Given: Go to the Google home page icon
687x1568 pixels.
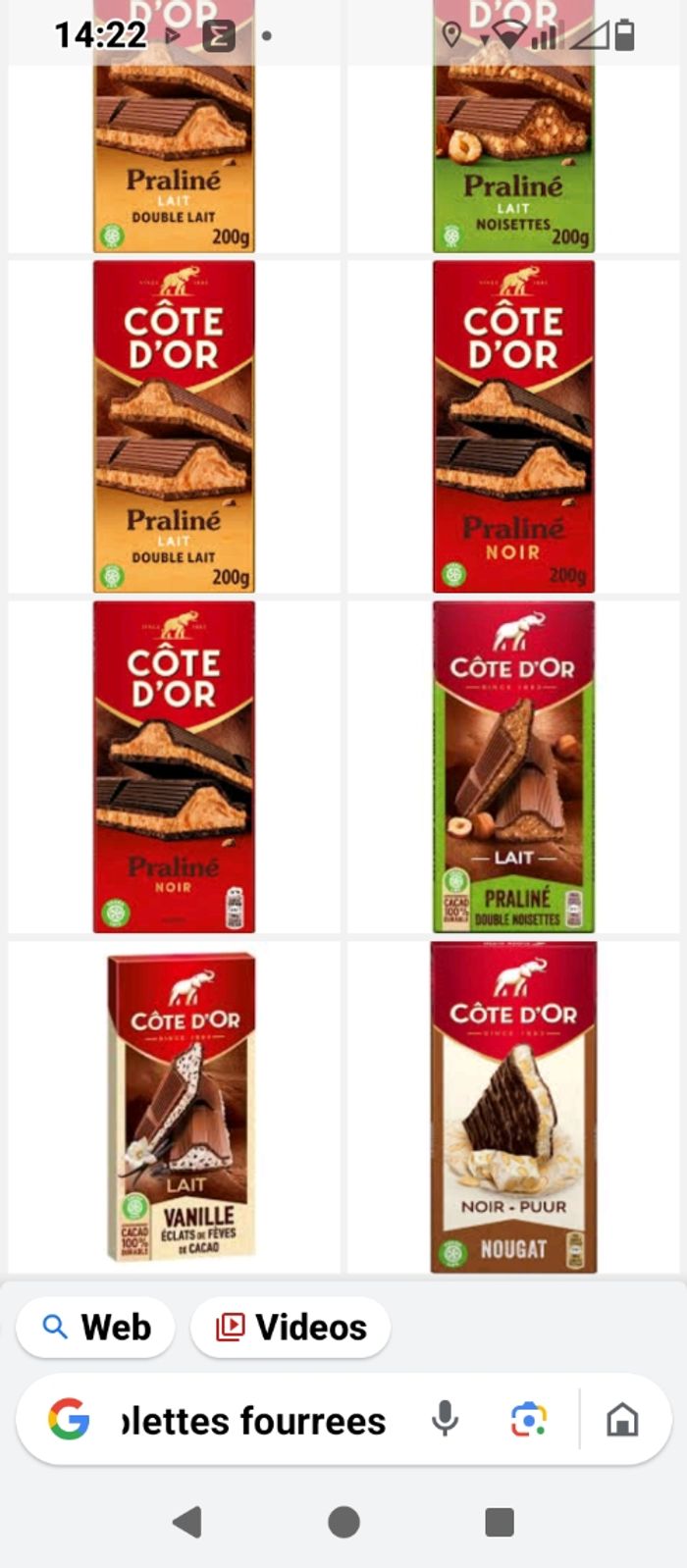Looking at the screenshot, I should (622, 1419).
